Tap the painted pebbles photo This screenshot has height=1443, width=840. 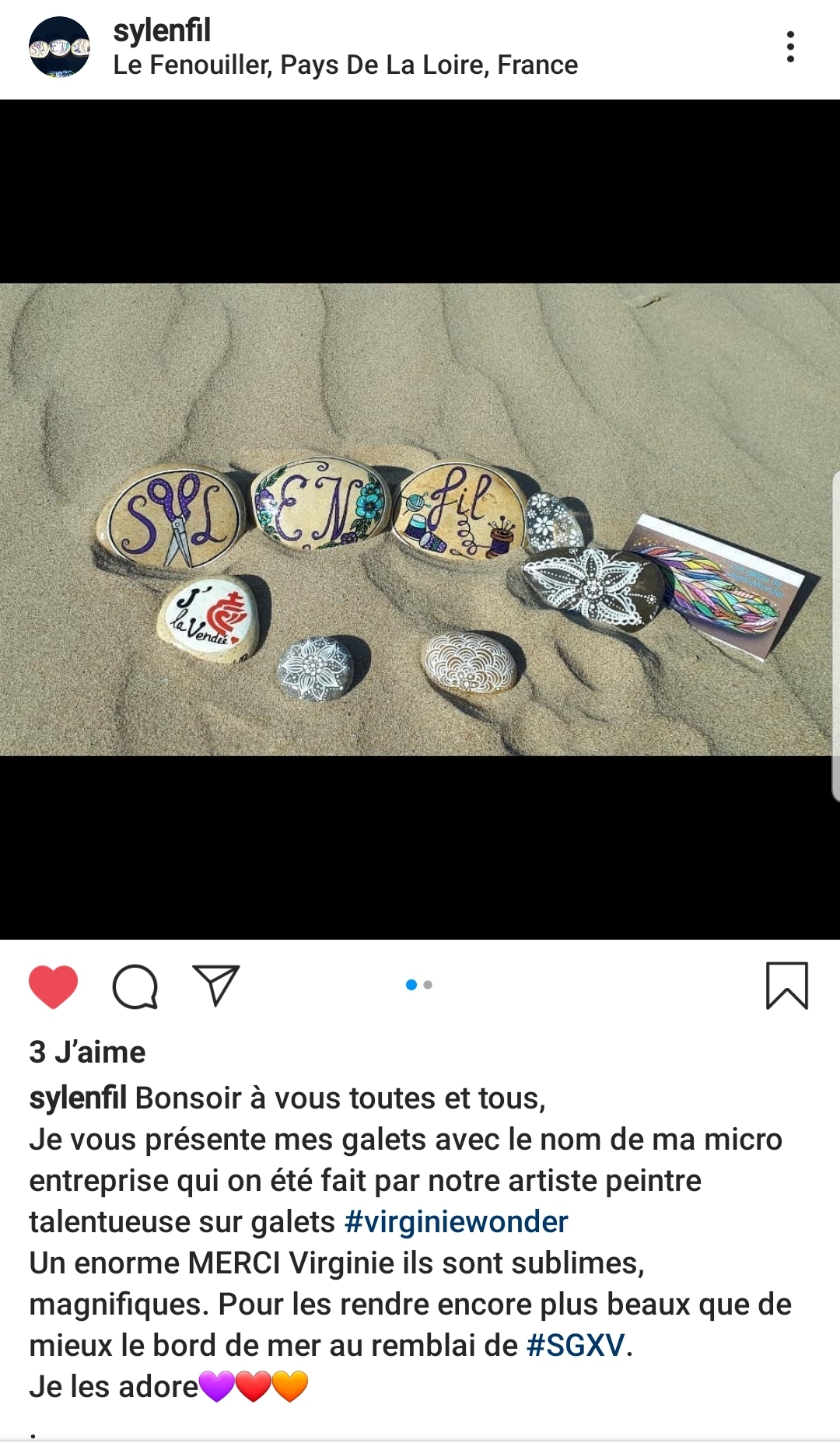(420, 520)
